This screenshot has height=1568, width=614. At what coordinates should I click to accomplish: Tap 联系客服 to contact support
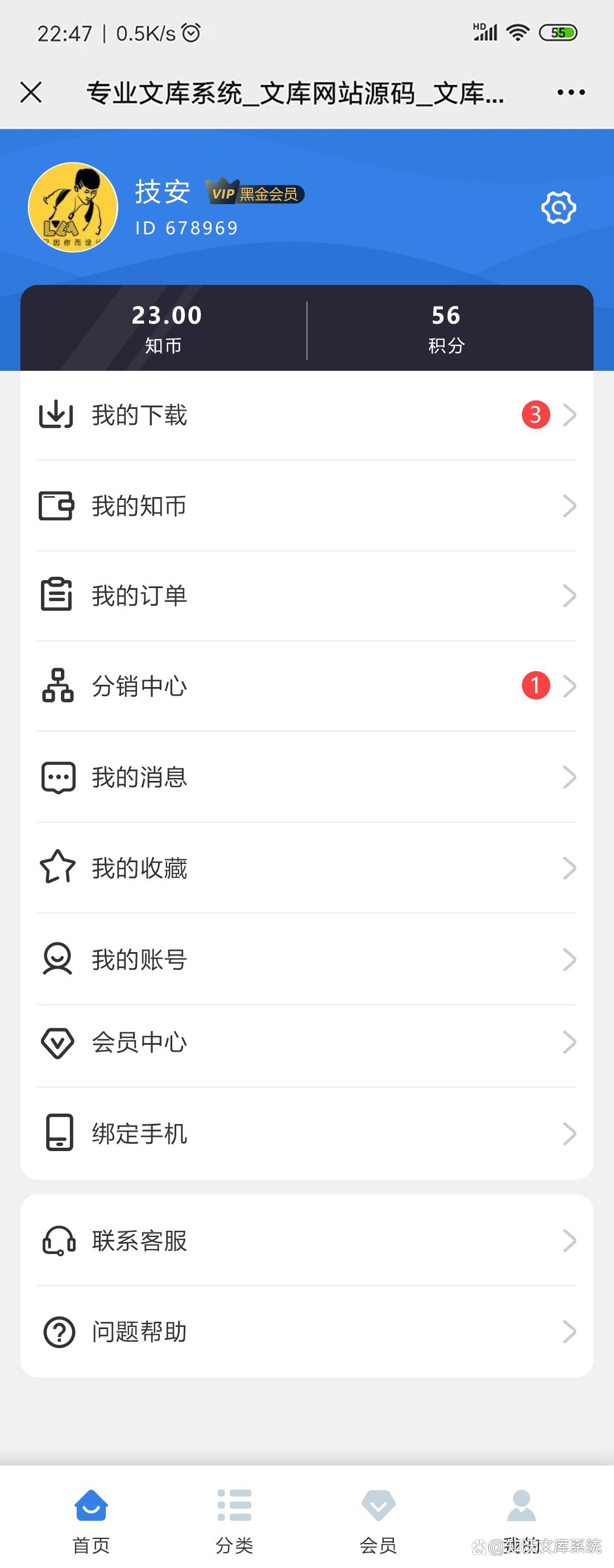tap(141, 1240)
